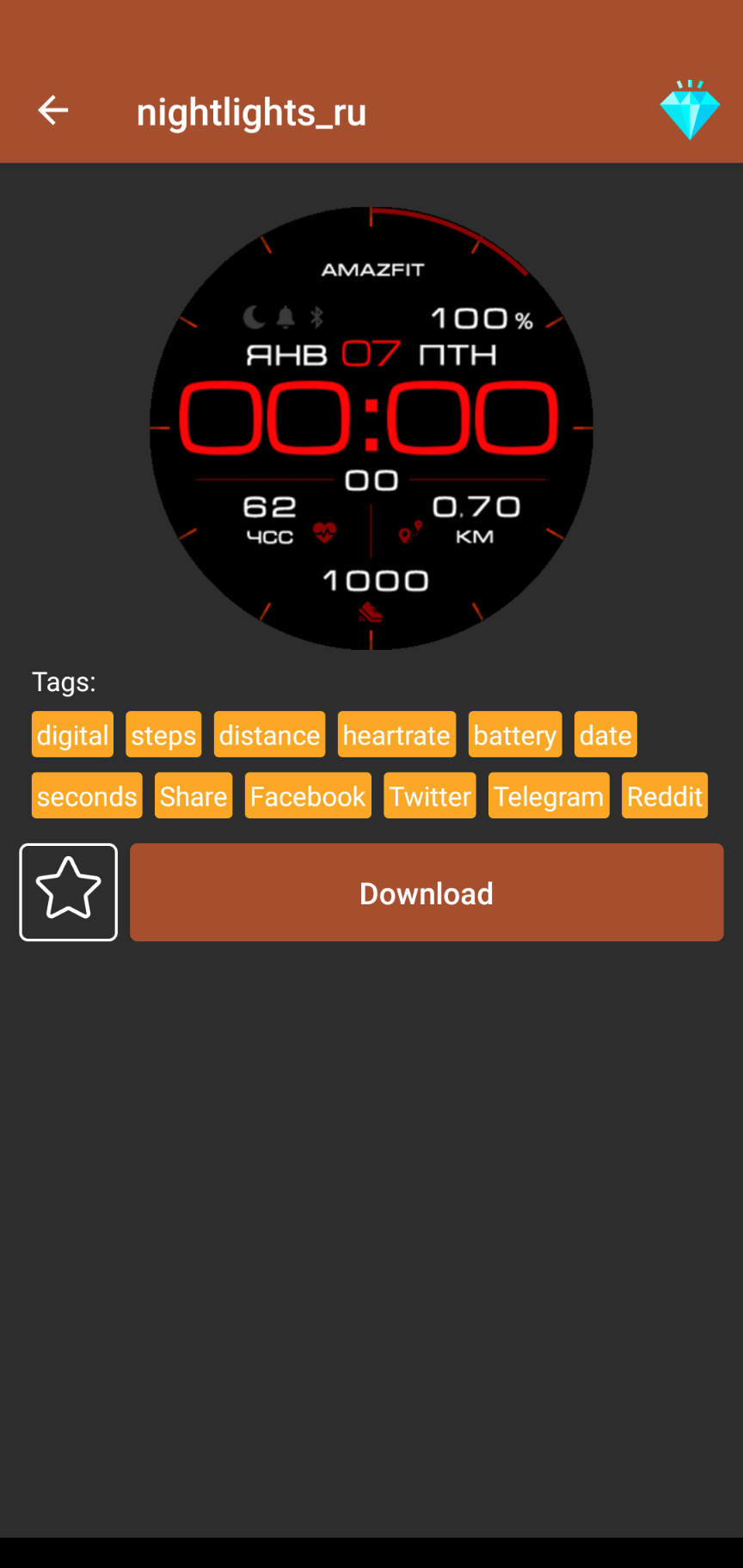The width and height of the screenshot is (743, 1568).
Task: Open the premium diamond icon
Action: click(691, 109)
